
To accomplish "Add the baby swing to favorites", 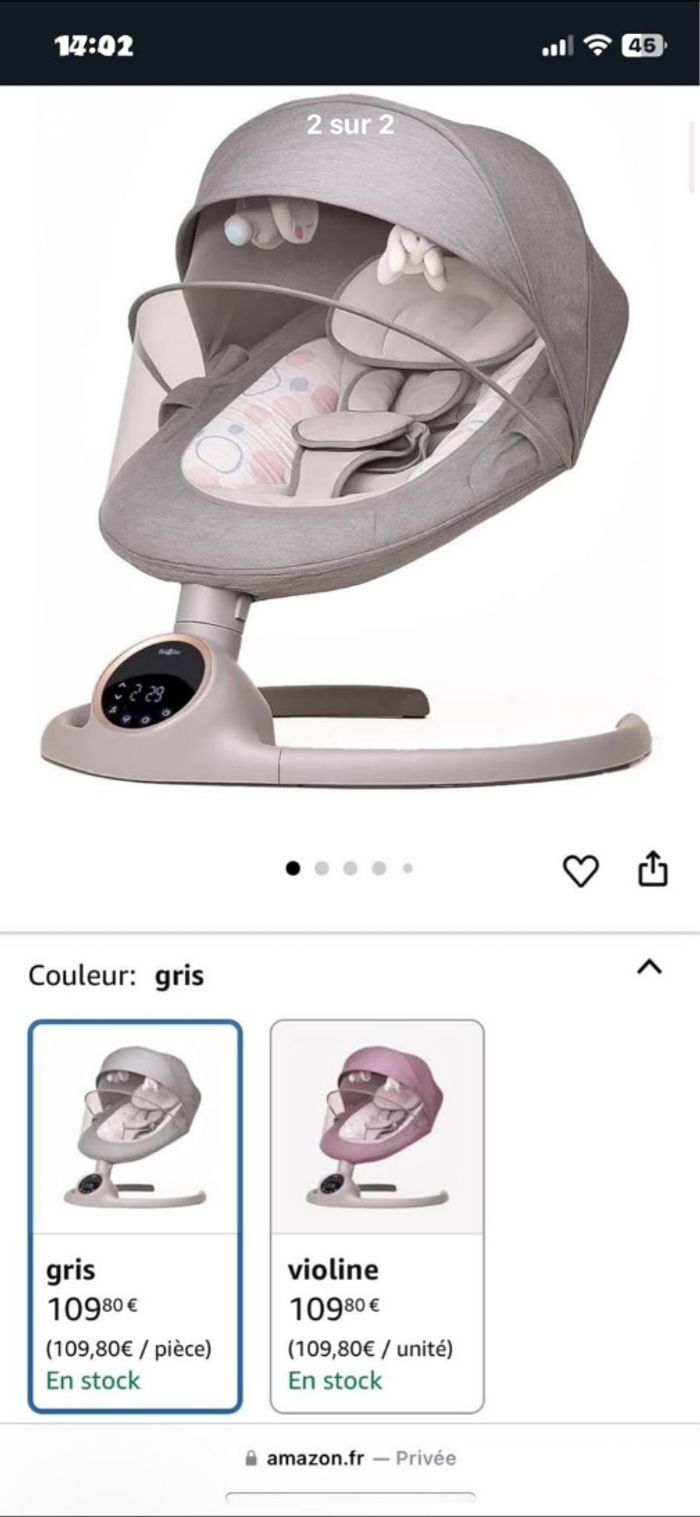I will tap(580, 870).
